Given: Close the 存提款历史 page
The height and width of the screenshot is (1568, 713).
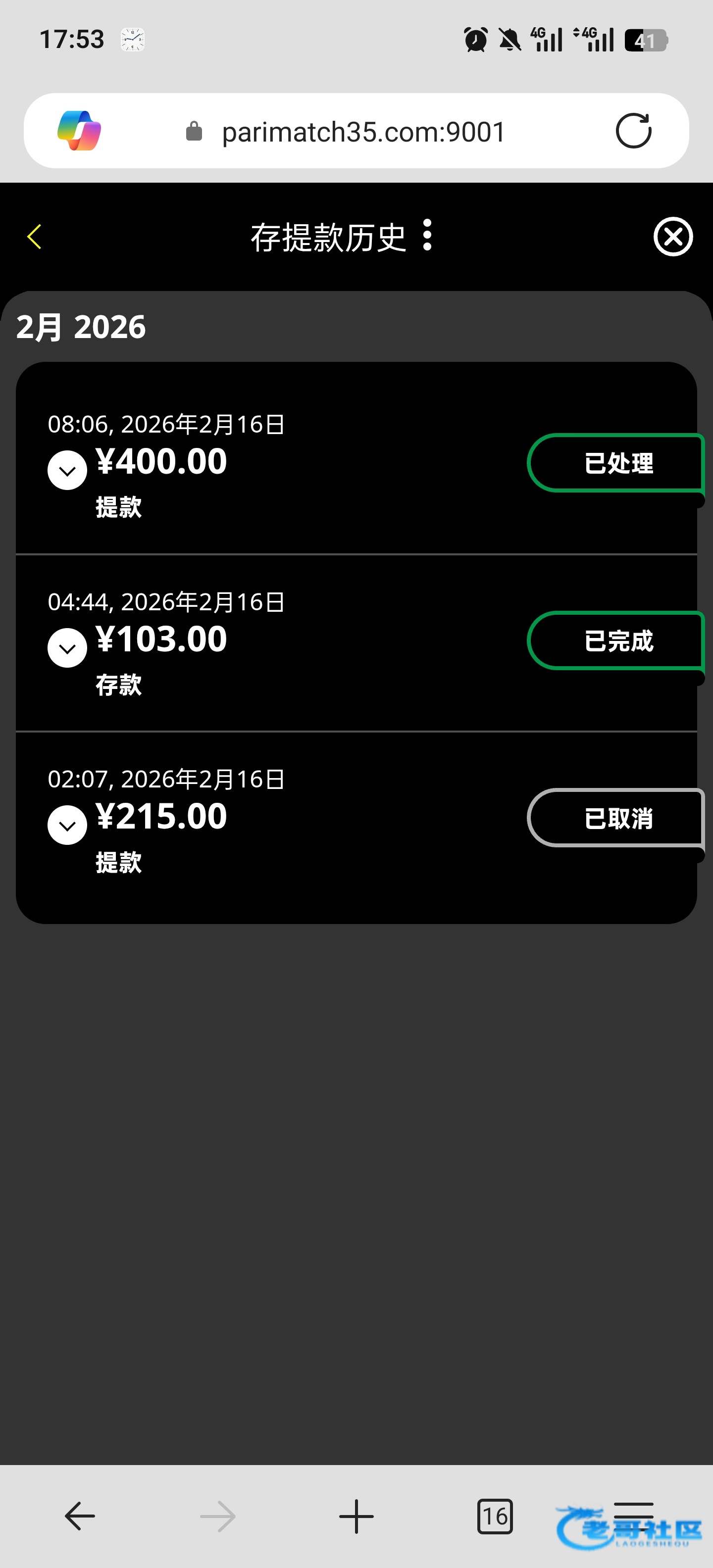Looking at the screenshot, I should (673, 237).
